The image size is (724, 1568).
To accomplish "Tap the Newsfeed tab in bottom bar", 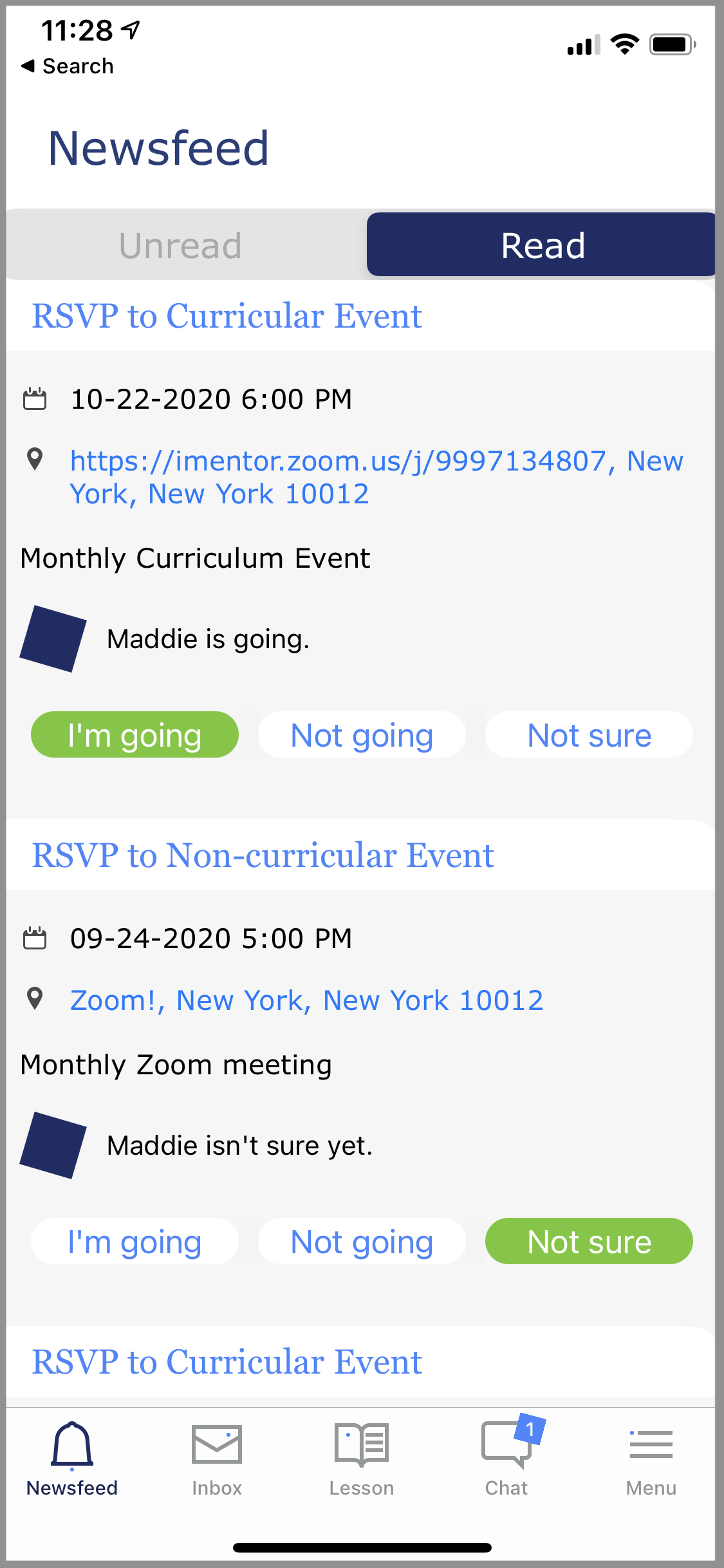I will click(x=72, y=1459).
